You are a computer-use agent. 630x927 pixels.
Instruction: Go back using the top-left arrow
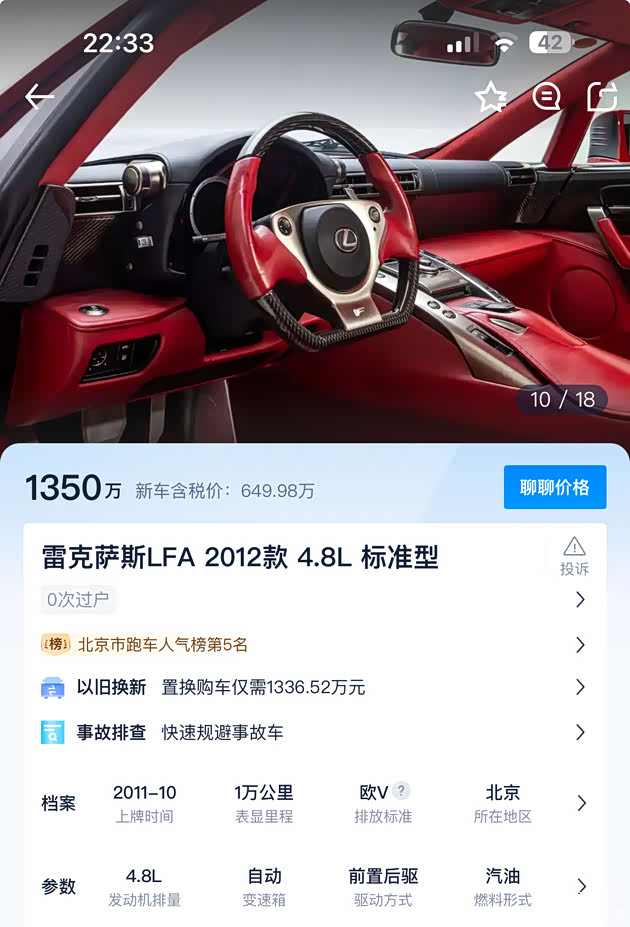[40, 97]
